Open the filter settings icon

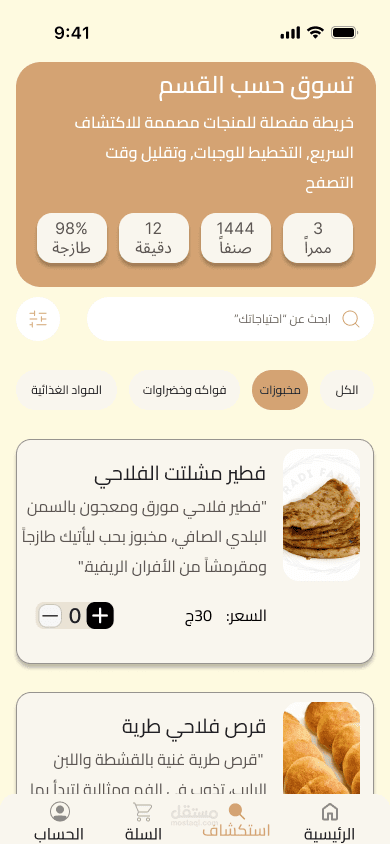pos(38,319)
